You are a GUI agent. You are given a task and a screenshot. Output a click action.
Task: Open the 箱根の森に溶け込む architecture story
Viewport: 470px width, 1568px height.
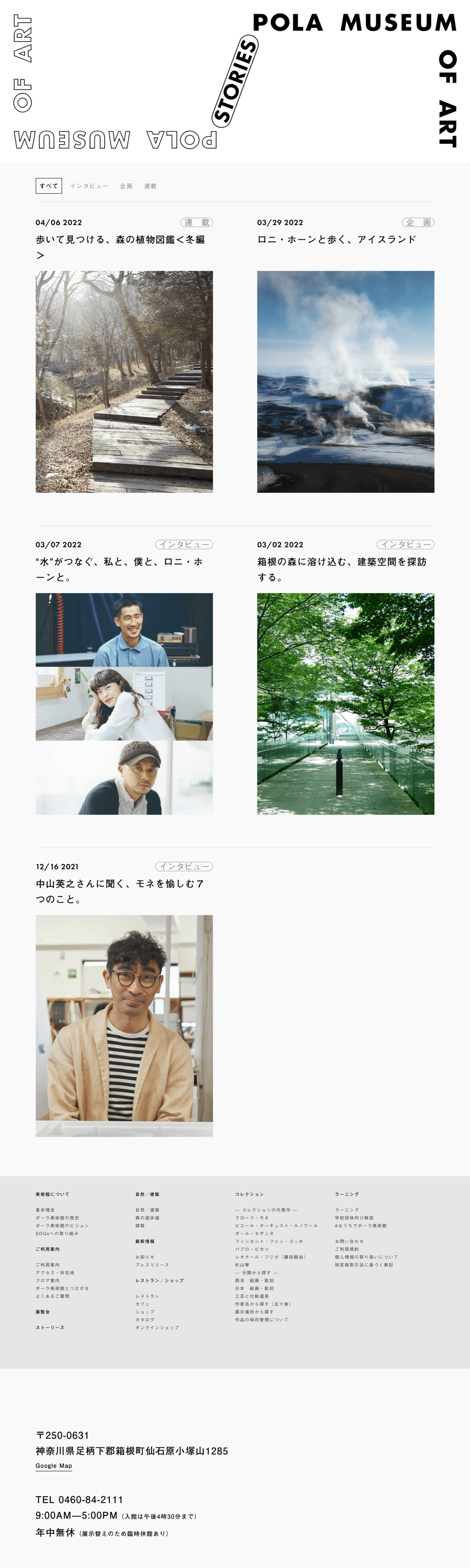coord(345,703)
